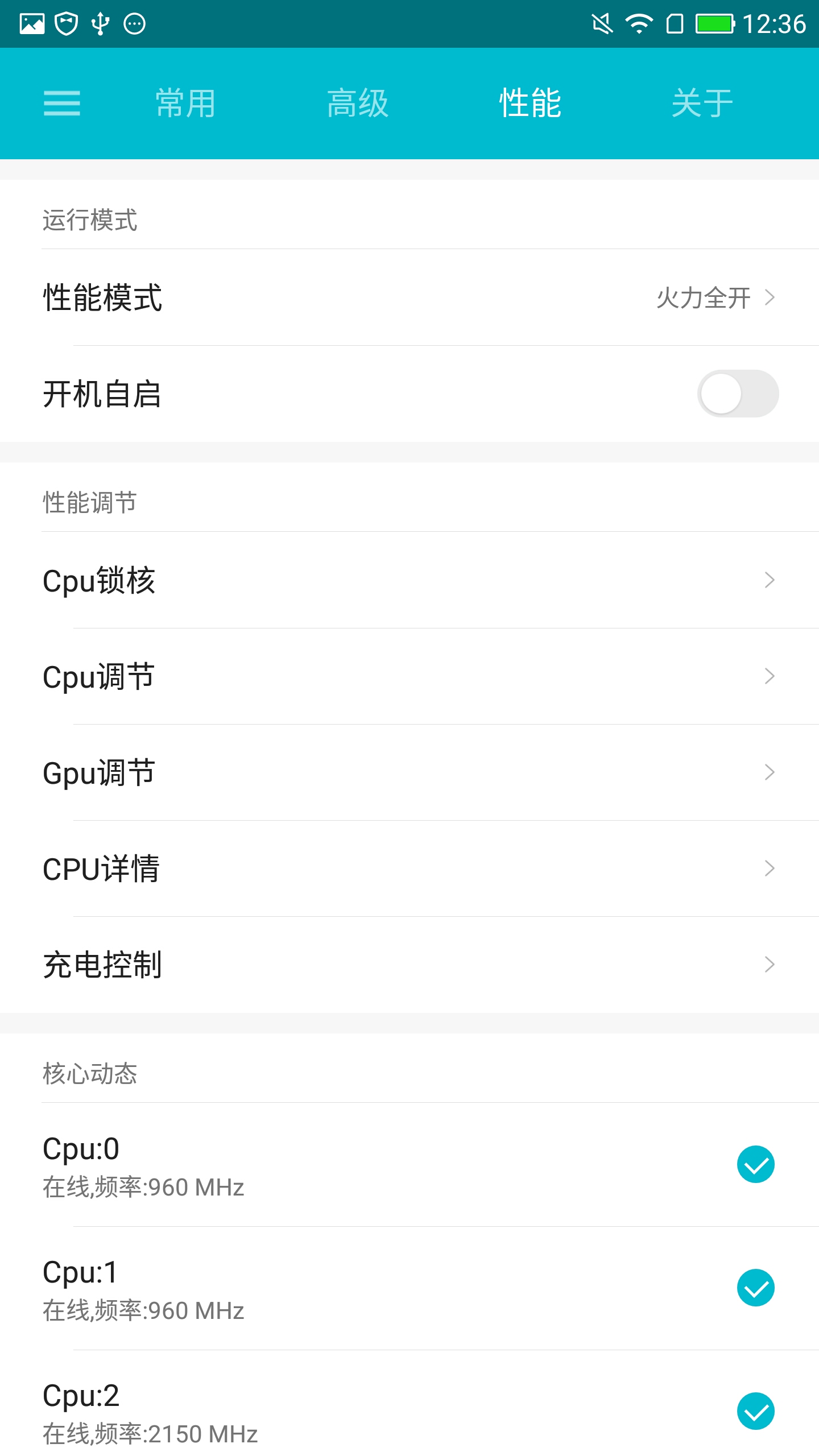The image size is (819, 1456).
Task: Toggle the 开机自启 switch
Action: point(737,394)
